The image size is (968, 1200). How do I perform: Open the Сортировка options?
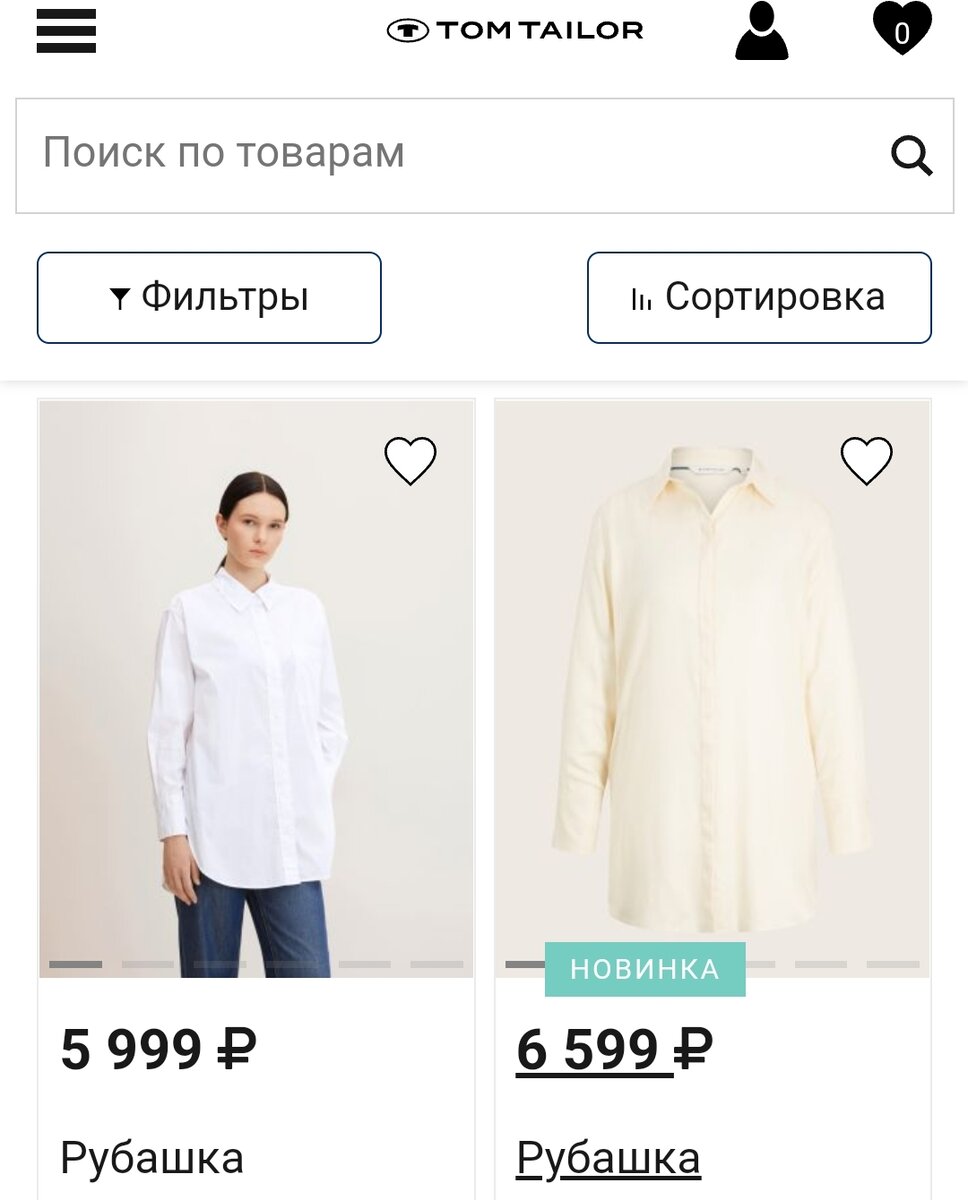(757, 296)
